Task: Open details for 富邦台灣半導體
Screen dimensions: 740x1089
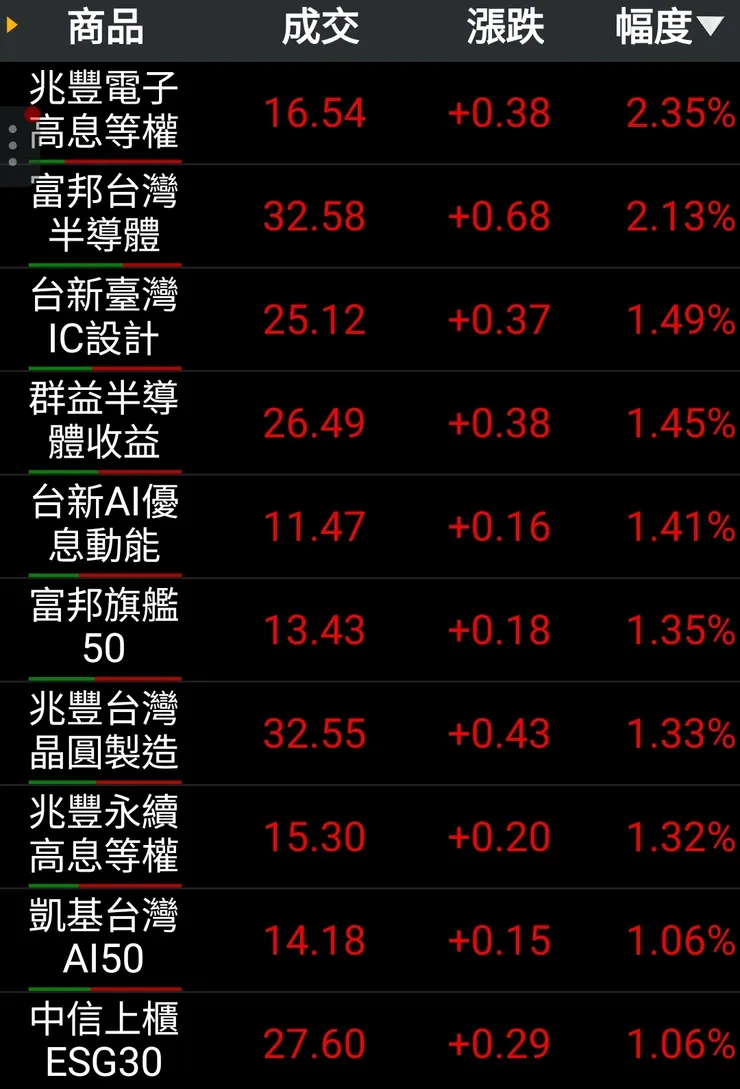Action: click(x=104, y=216)
